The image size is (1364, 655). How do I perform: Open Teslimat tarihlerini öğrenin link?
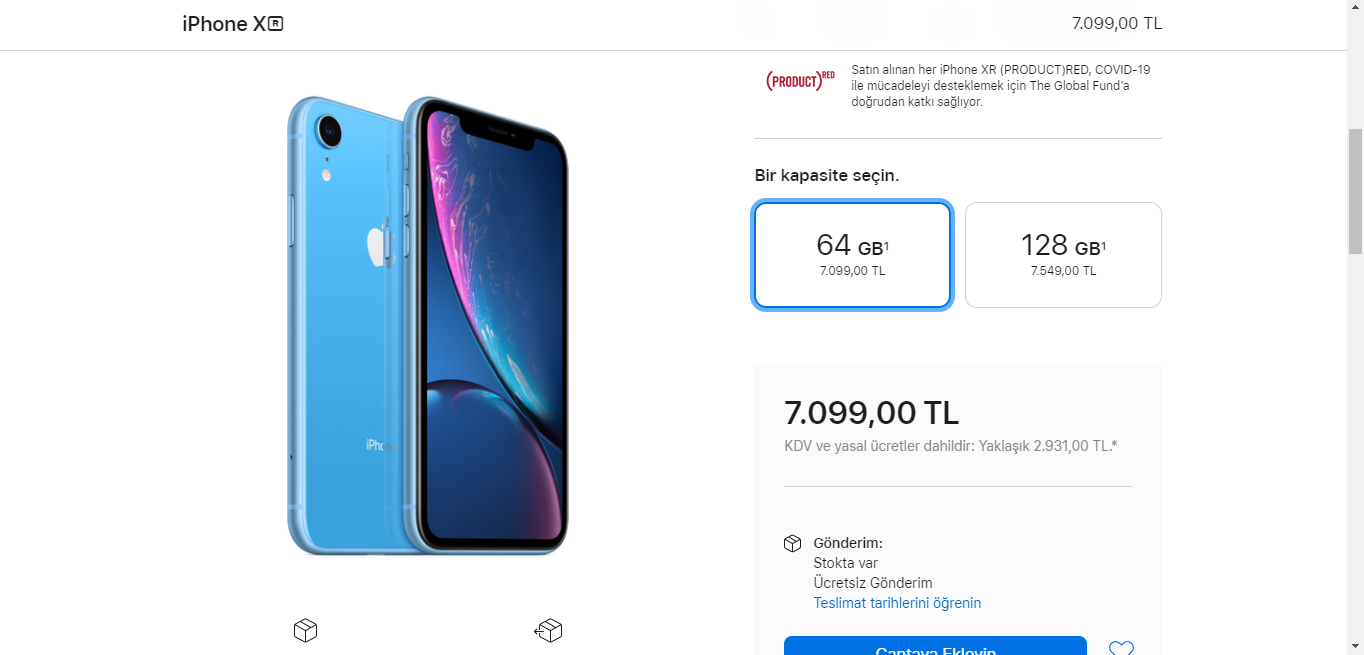pyautogui.click(x=897, y=603)
